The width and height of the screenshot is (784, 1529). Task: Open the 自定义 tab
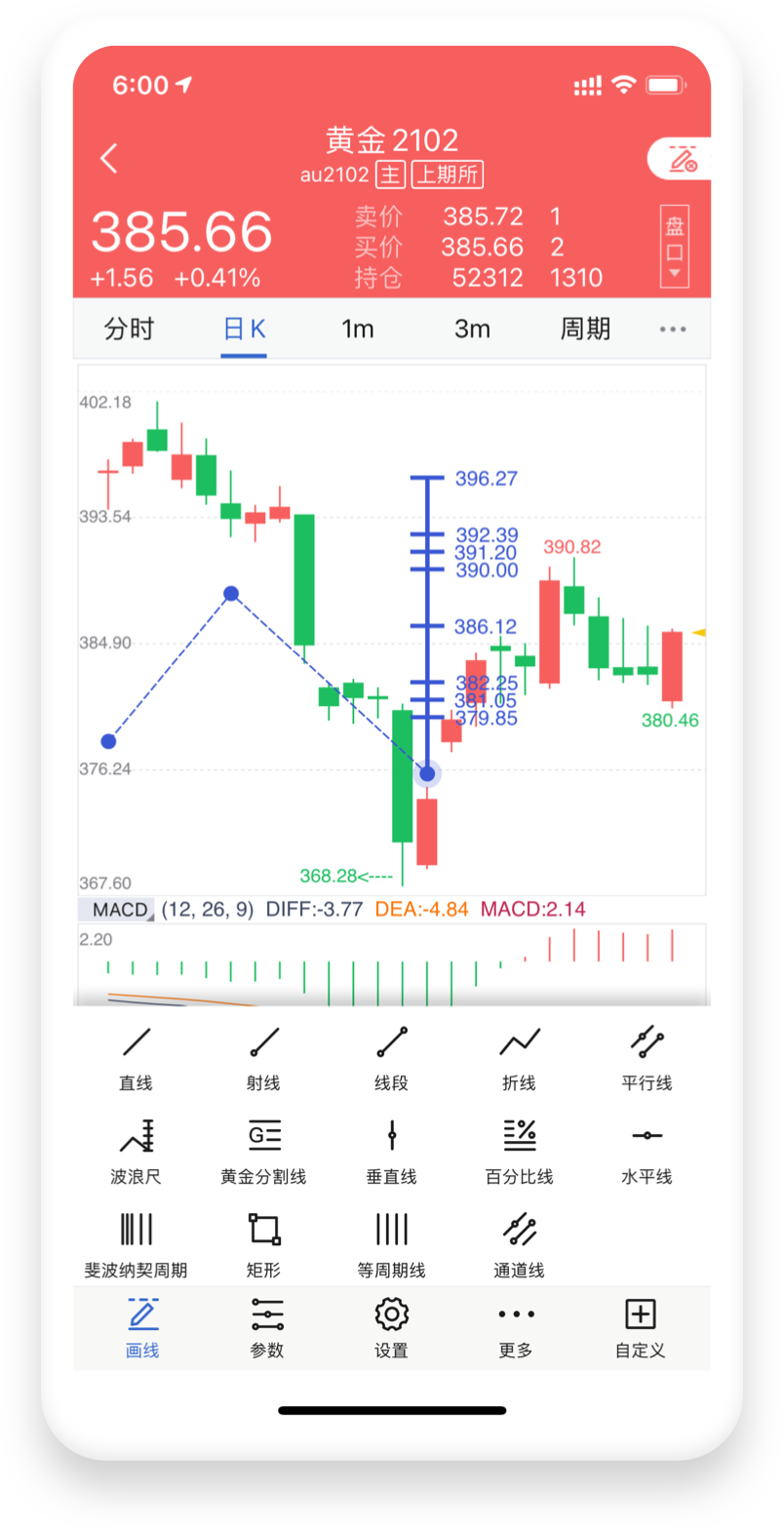[640, 1328]
